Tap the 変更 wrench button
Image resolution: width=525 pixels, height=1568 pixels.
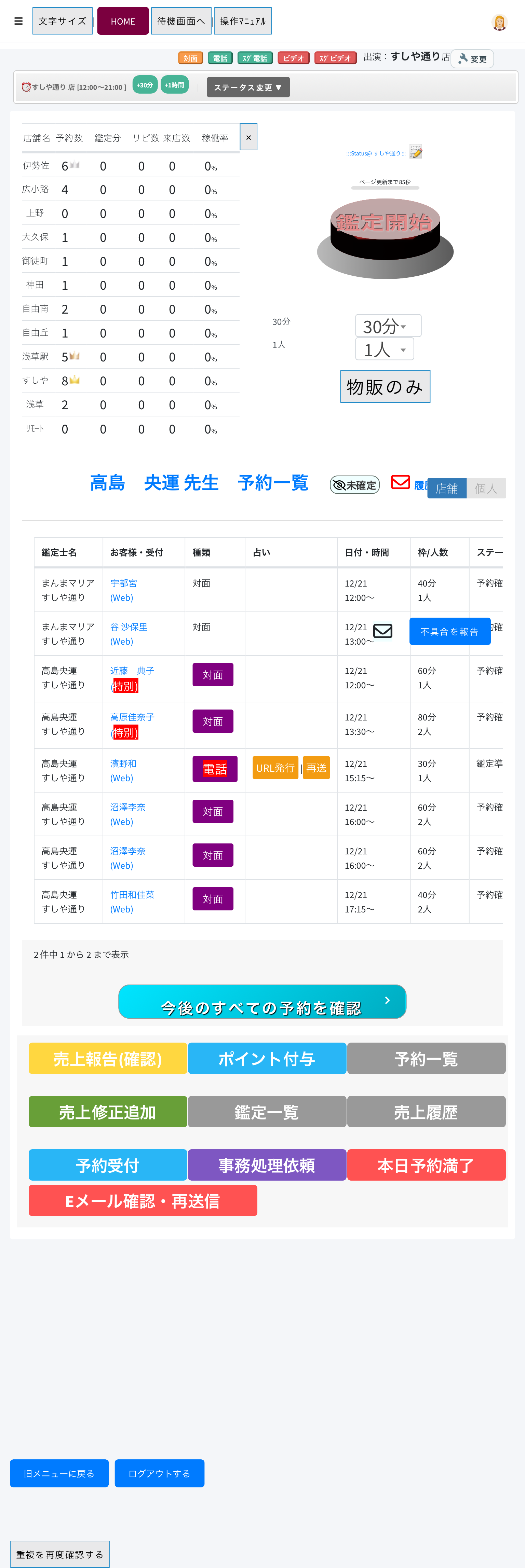coord(472,59)
